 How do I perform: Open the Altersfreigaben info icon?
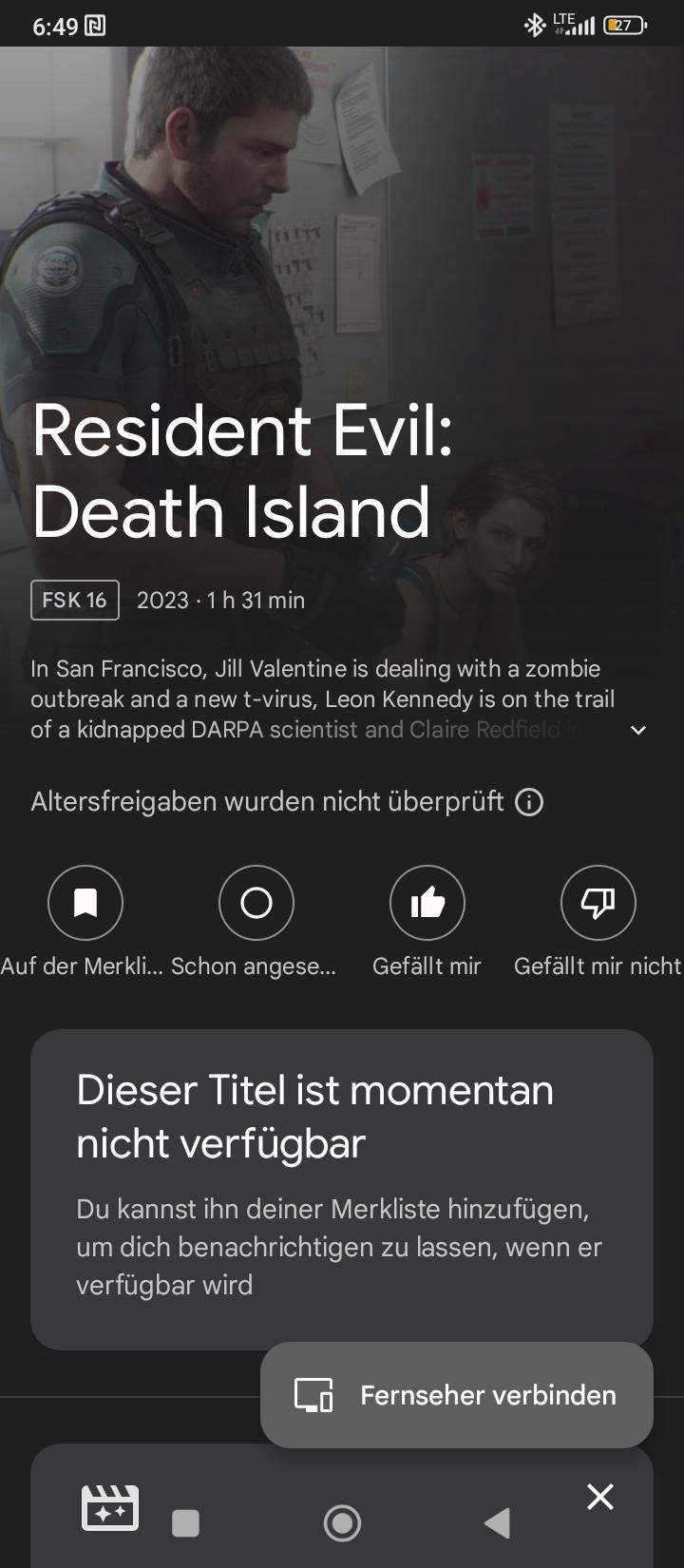click(x=529, y=802)
